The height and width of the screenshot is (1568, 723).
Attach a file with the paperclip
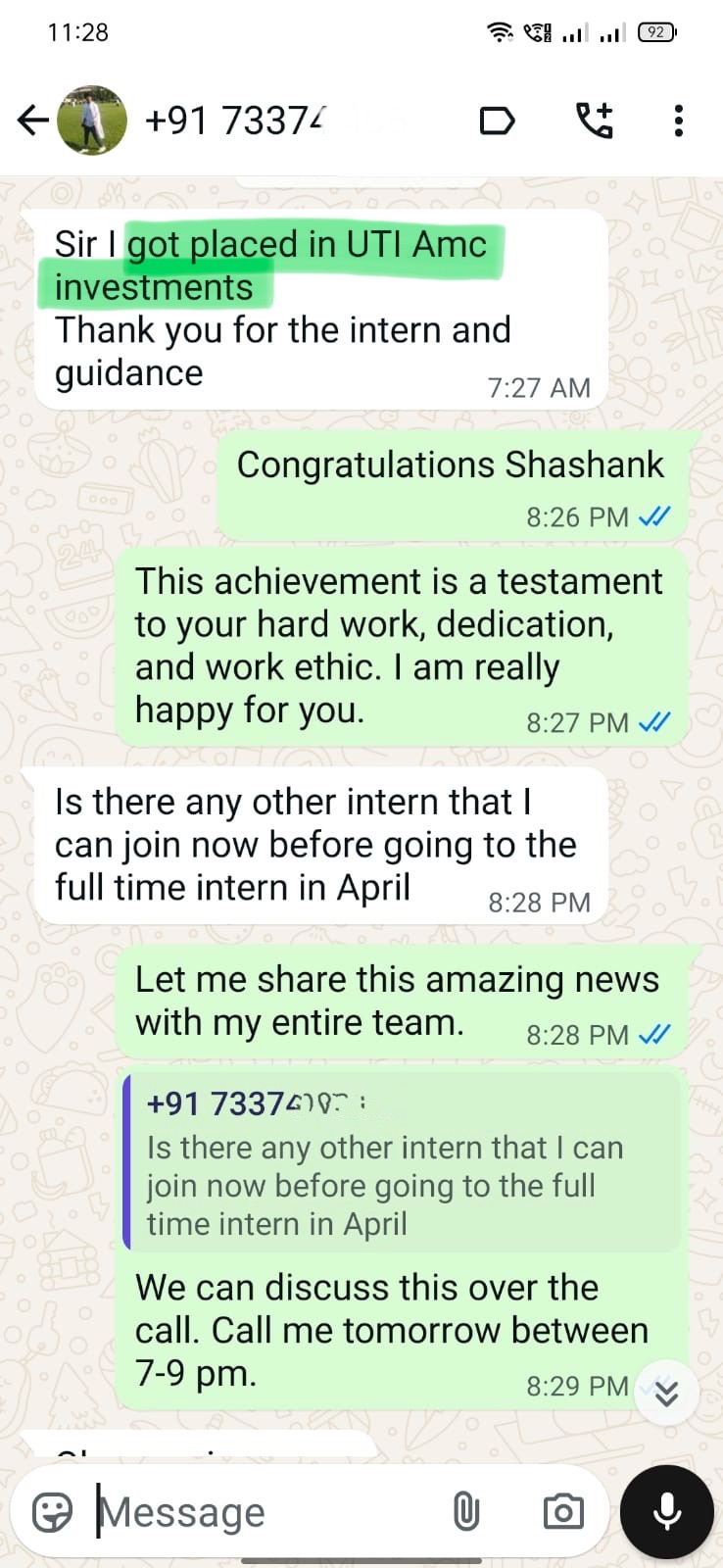466,1512
